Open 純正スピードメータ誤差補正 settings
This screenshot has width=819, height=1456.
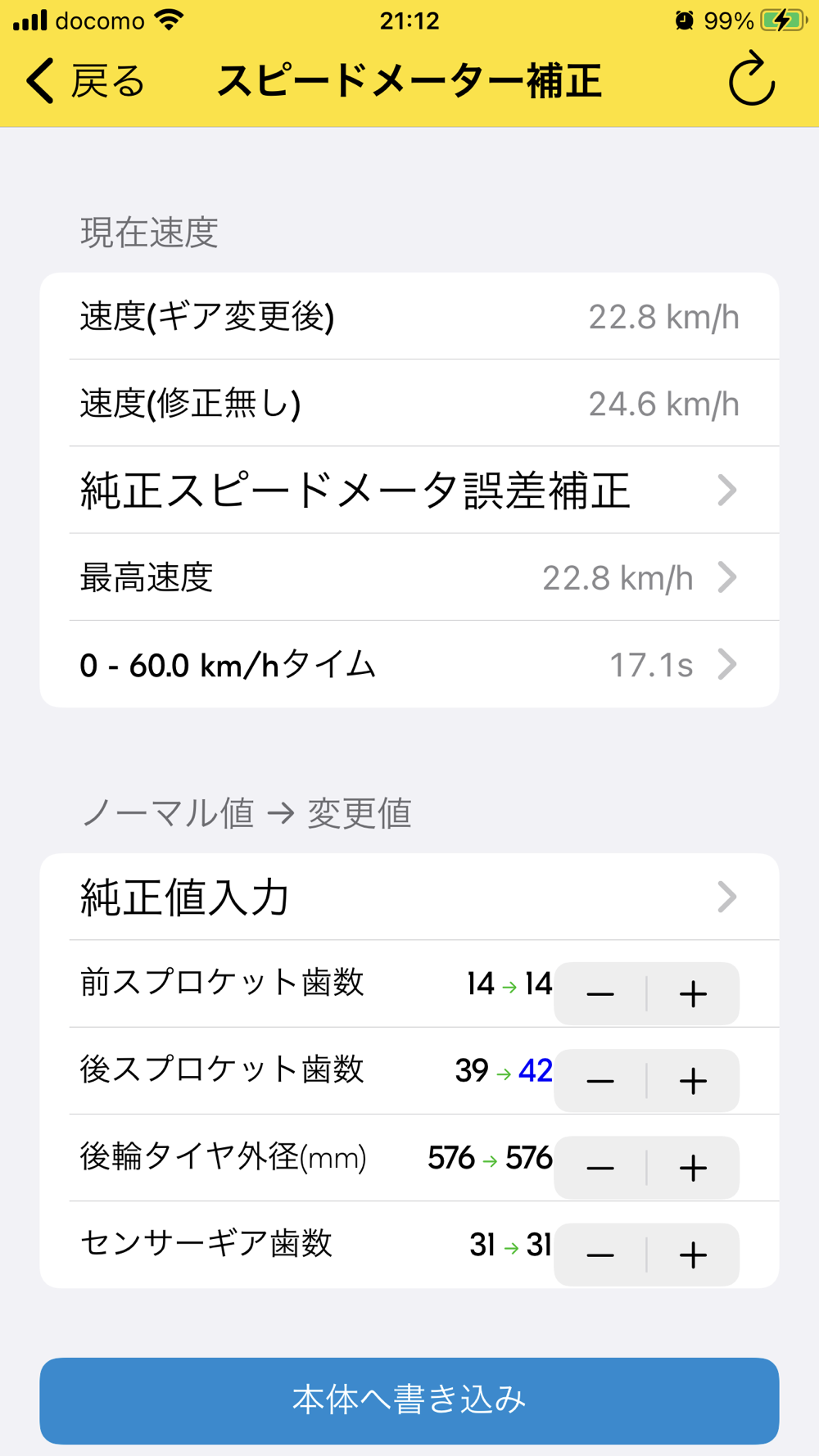(409, 491)
